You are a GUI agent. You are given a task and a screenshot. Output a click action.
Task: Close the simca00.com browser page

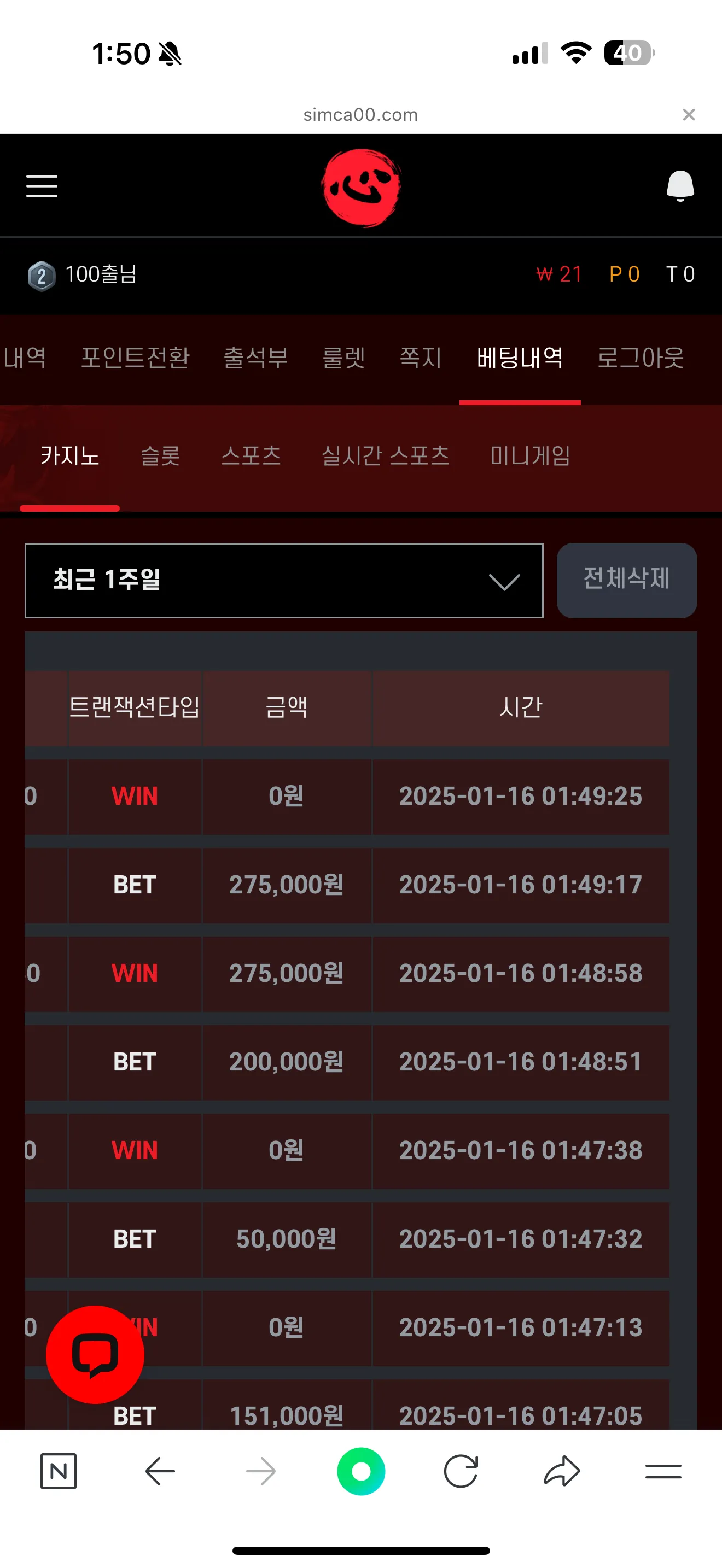tap(689, 114)
